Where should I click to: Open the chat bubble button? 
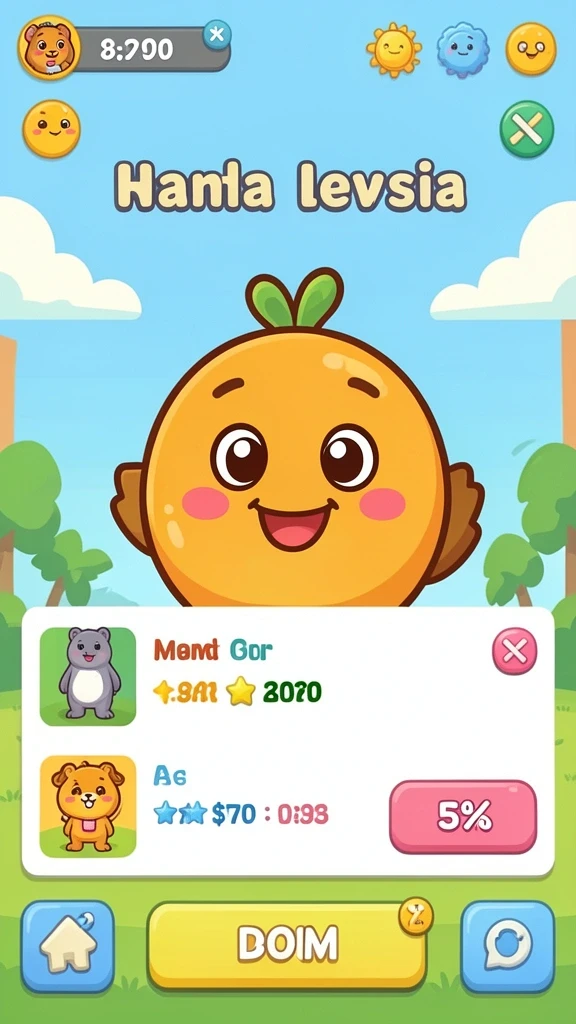coord(507,946)
